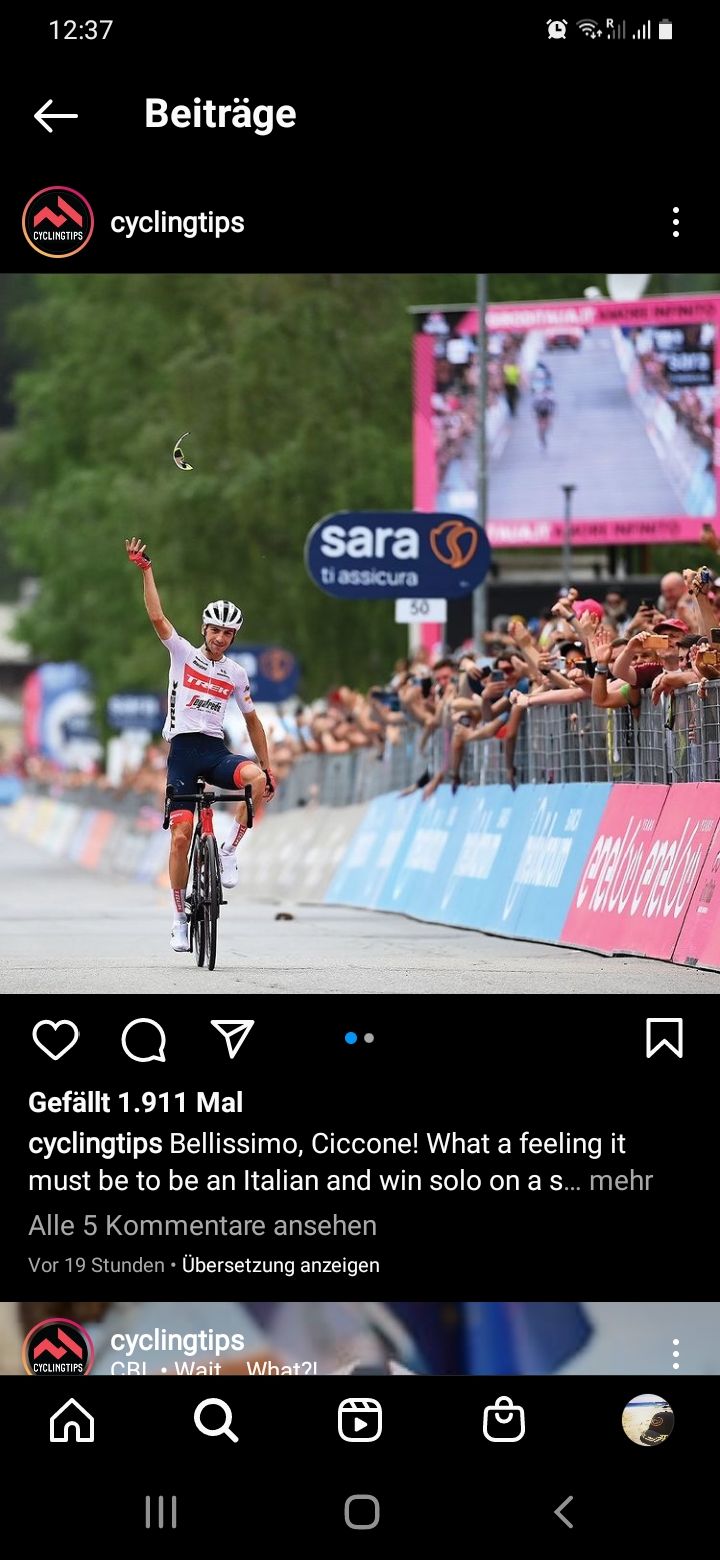720x1560 pixels.
Task: Switch to the Reels tab
Action: pyautogui.click(x=360, y=1420)
